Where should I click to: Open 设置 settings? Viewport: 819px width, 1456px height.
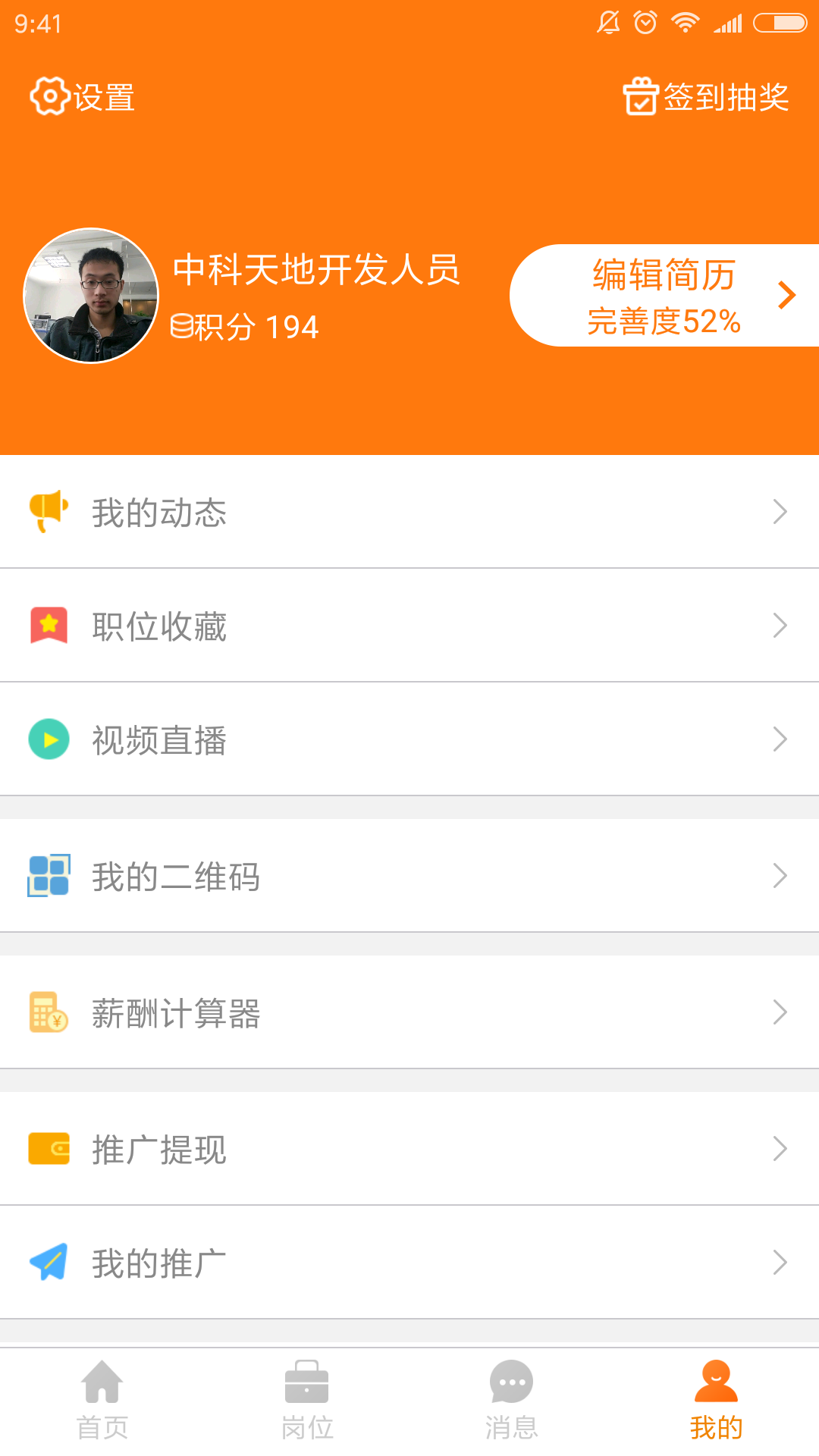[83, 97]
